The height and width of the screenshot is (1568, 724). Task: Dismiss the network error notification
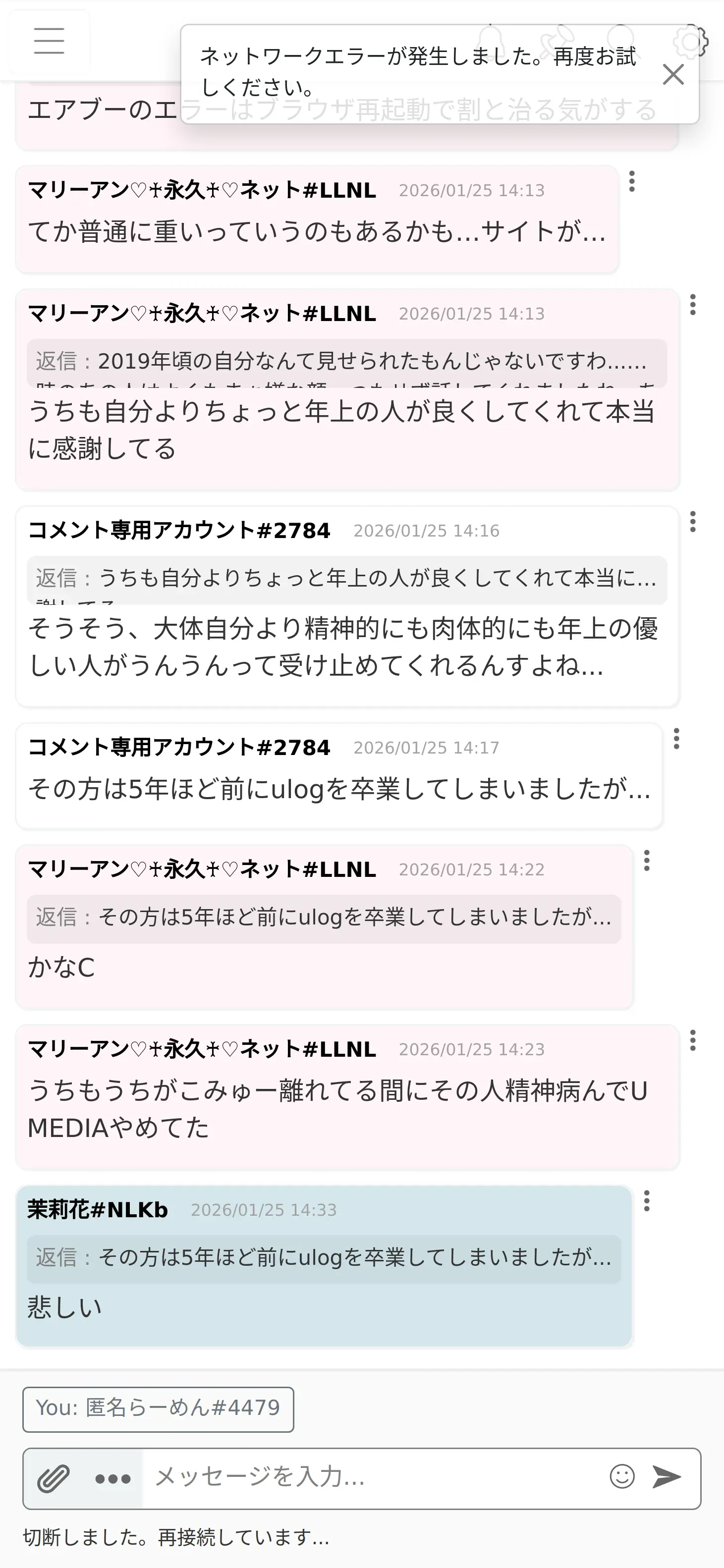point(673,74)
